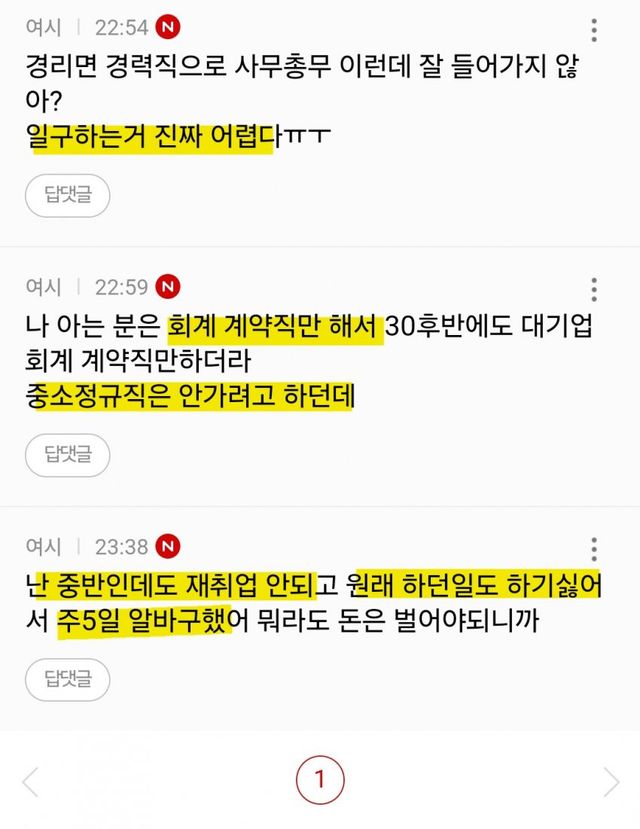
Task: Go to the previous comment page
Action: point(30,780)
